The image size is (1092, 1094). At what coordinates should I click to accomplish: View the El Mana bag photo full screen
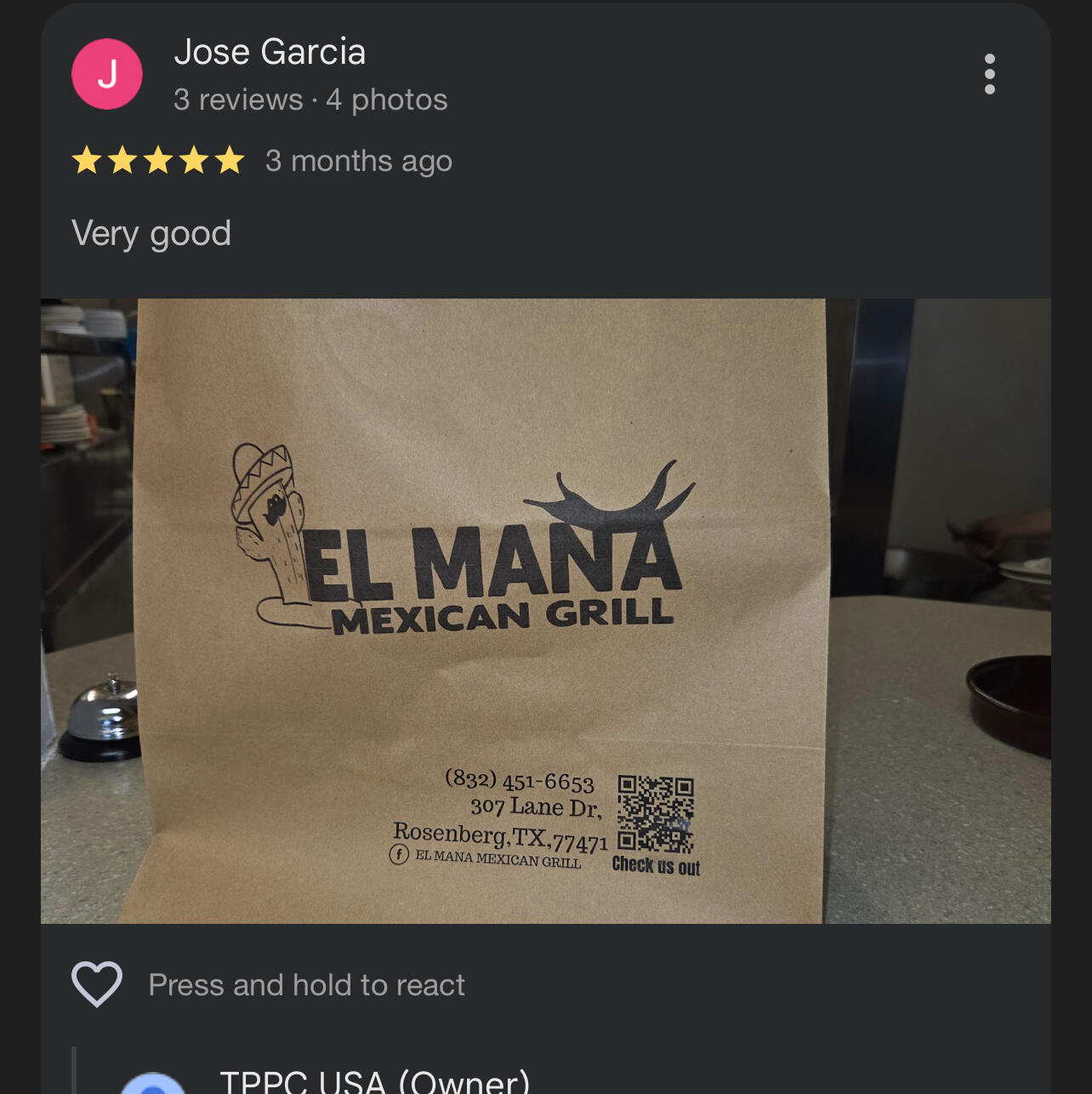pos(545,610)
